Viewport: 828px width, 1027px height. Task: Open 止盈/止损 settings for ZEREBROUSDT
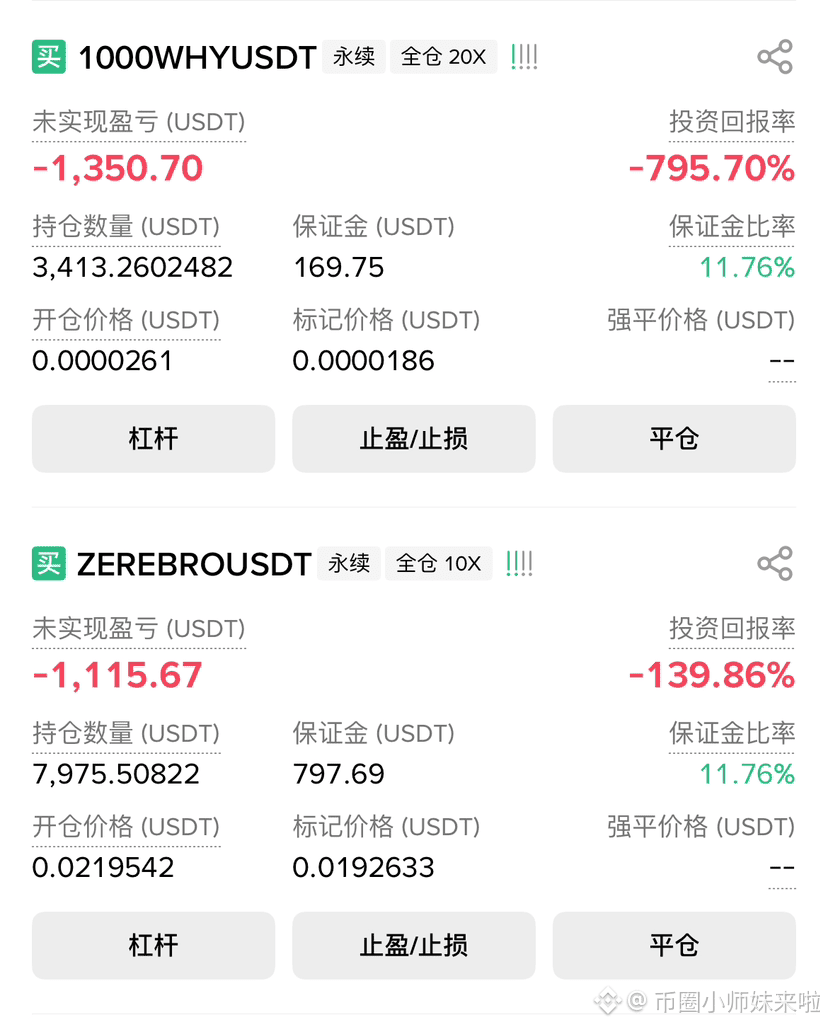(x=413, y=946)
